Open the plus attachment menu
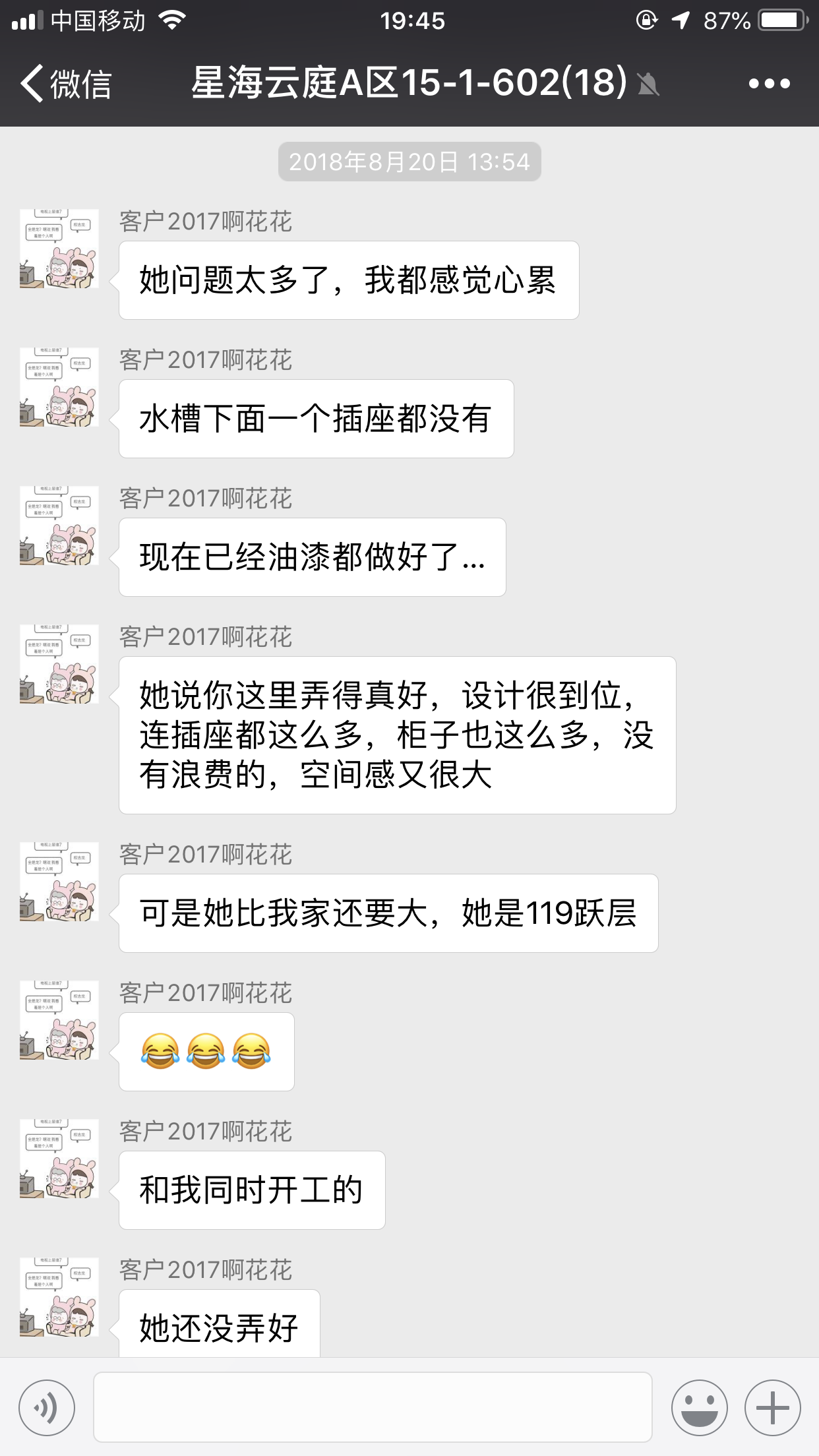The image size is (819, 1456). point(772,1408)
